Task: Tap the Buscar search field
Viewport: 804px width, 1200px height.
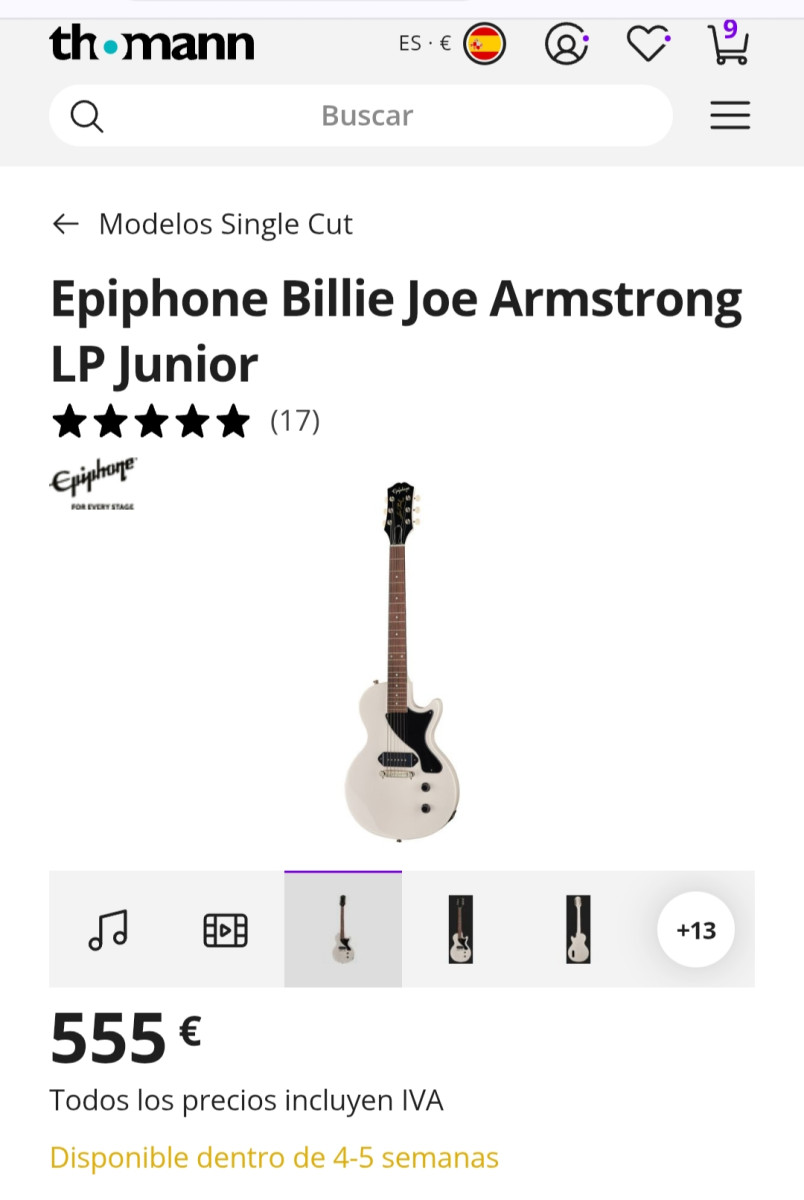Action: coord(366,116)
